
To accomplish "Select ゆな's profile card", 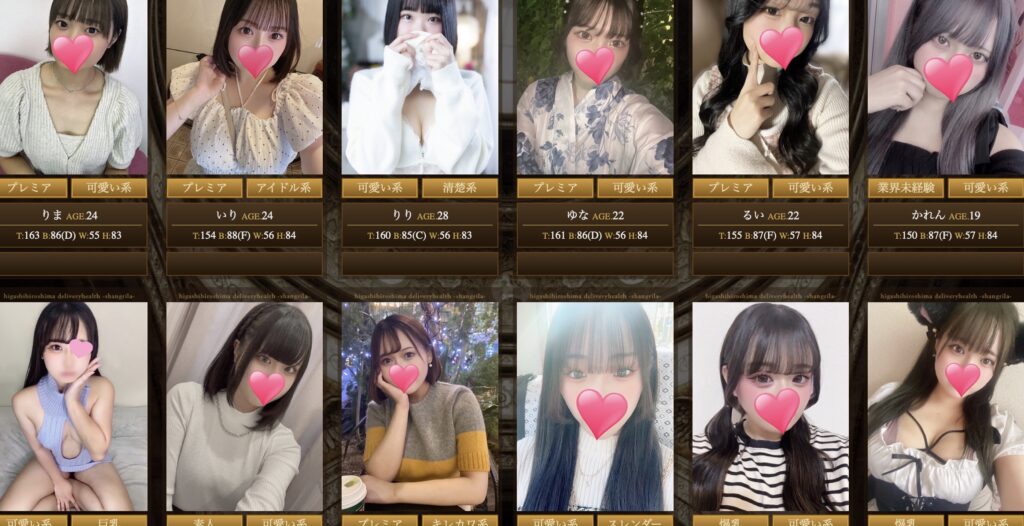I will click(595, 88).
